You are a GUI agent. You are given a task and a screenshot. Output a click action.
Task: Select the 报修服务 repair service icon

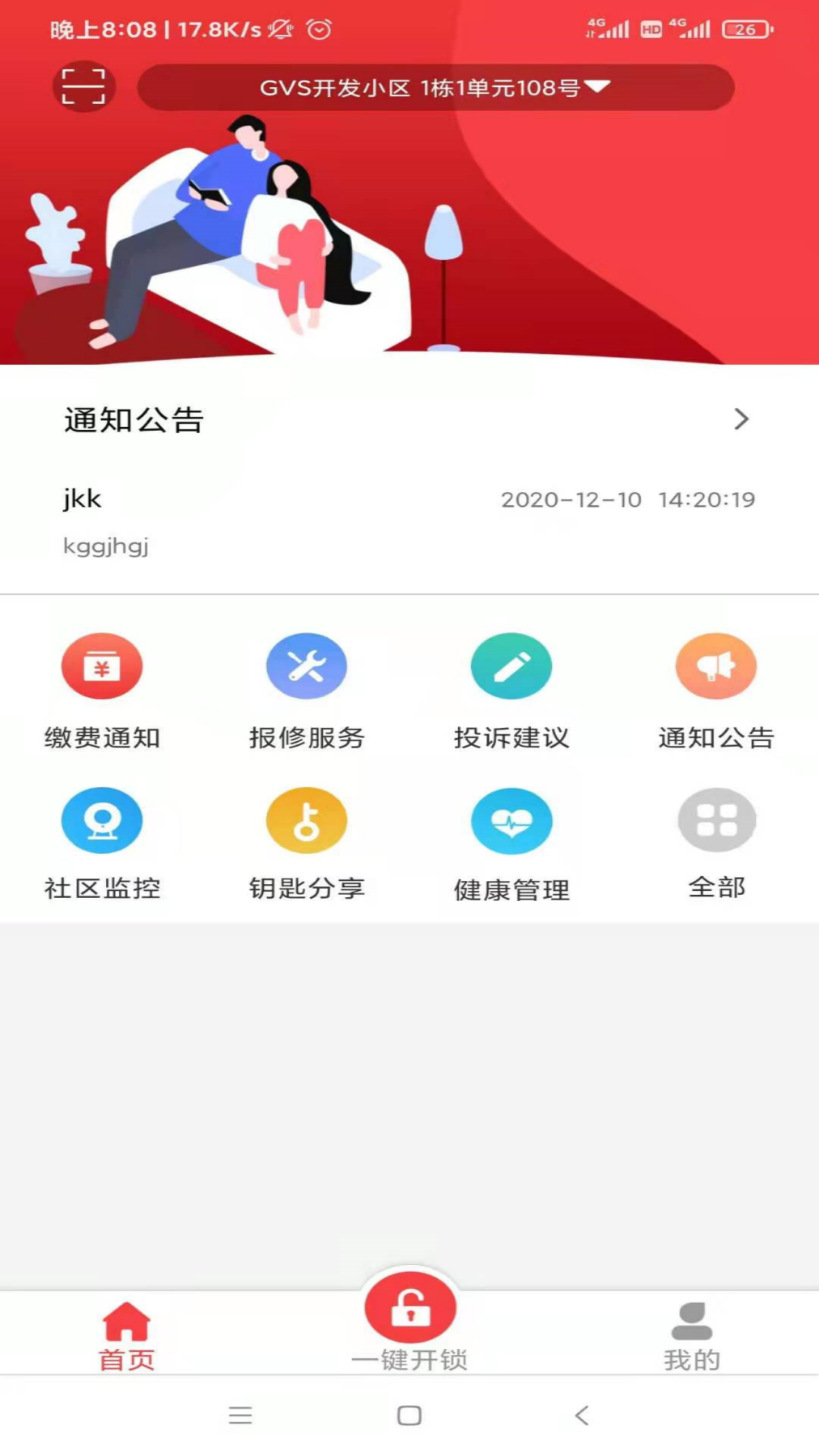point(306,666)
